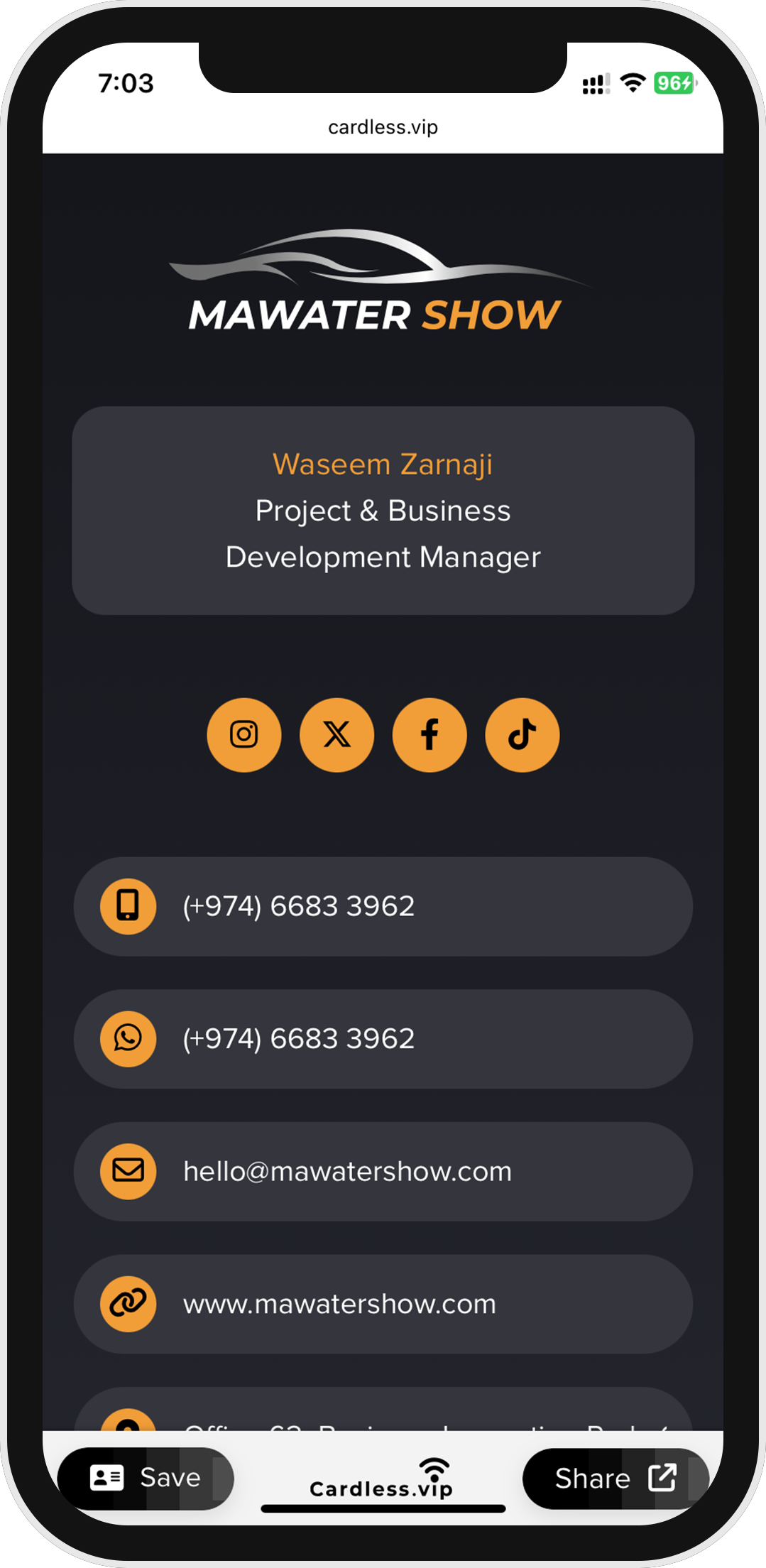766x1568 pixels.
Task: Open the X (Twitter) profile icon
Action: click(337, 734)
